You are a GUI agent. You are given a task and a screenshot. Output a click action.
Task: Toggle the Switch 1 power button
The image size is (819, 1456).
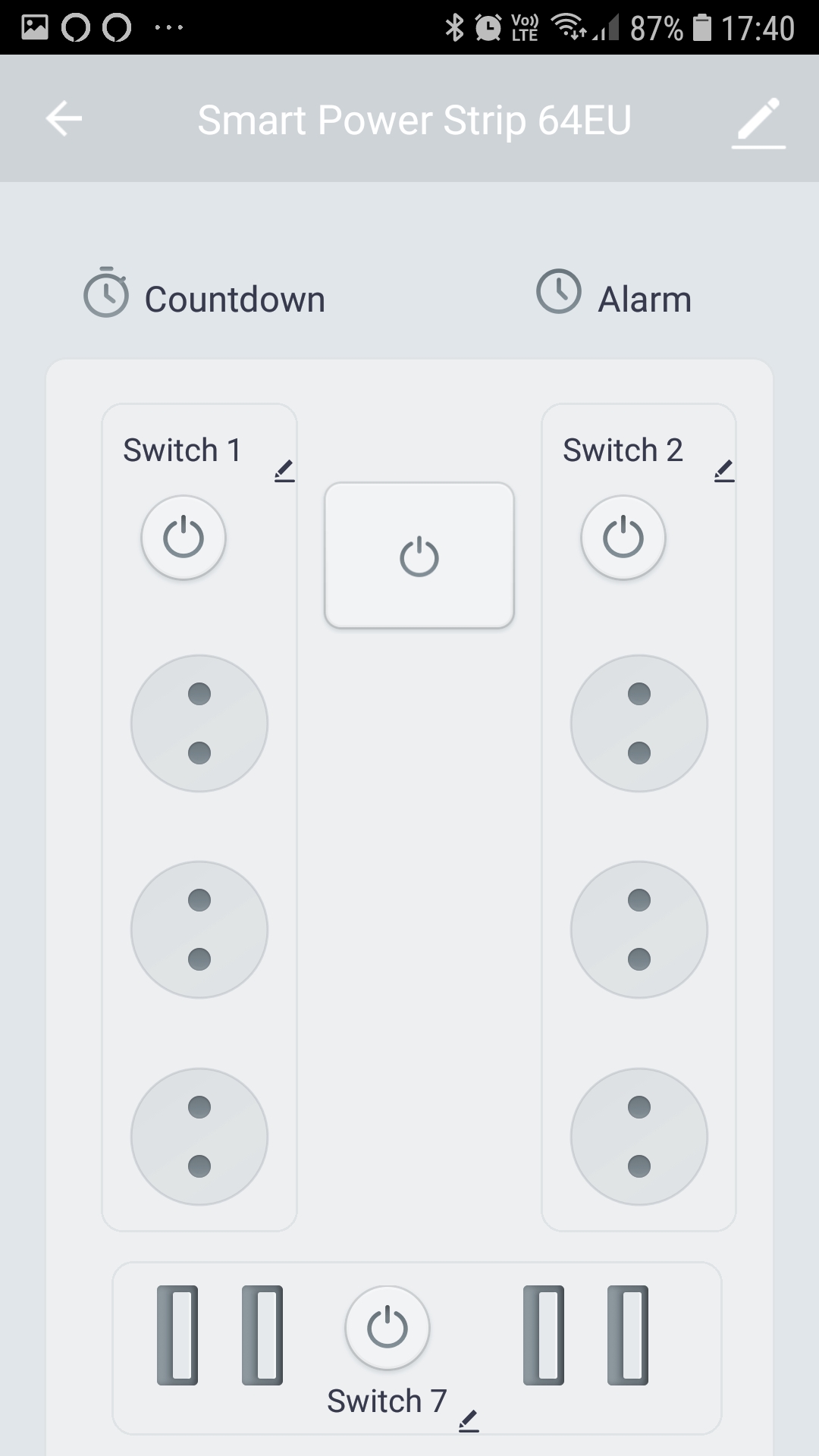[x=184, y=538]
